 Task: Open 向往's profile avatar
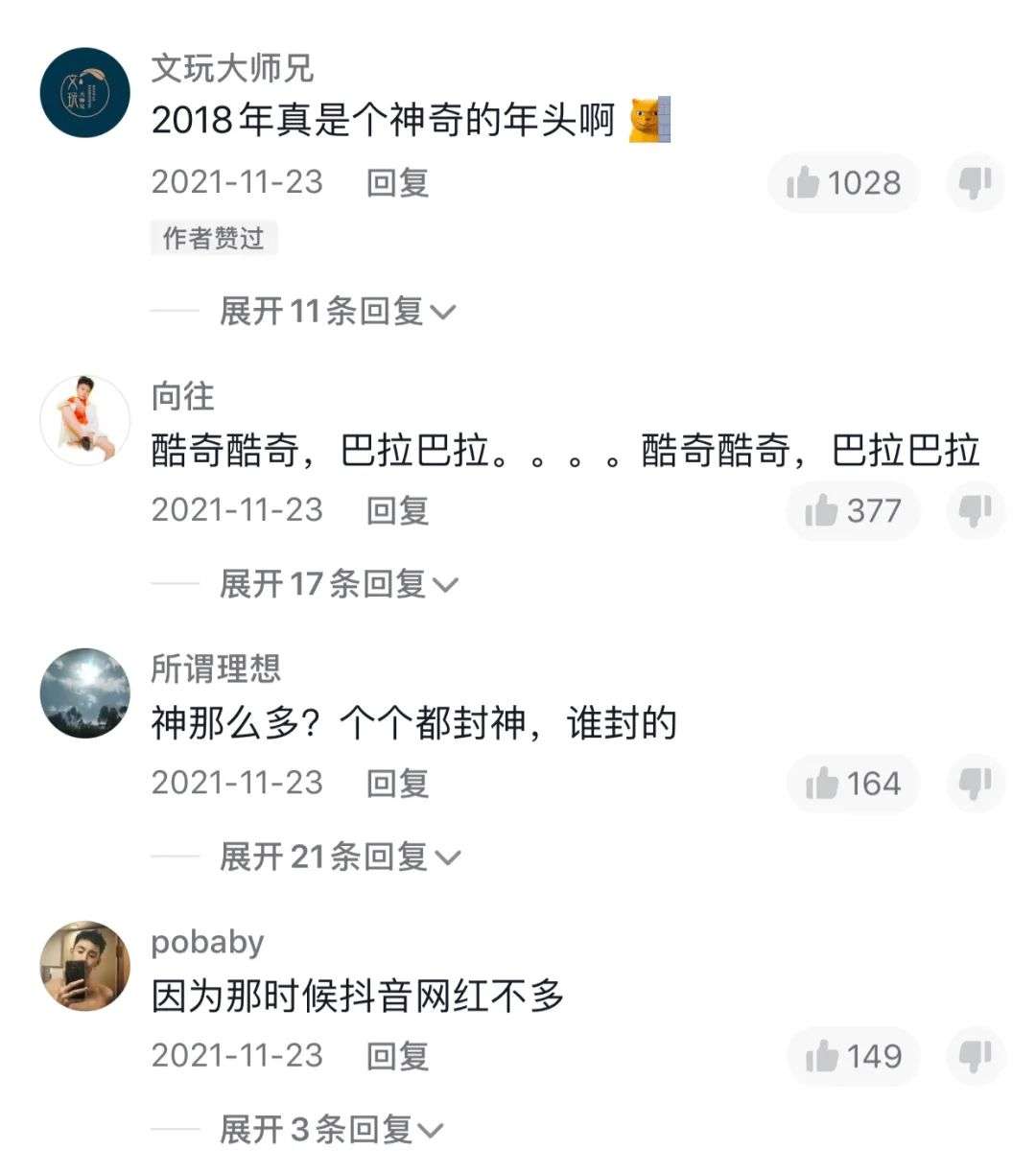[84, 421]
